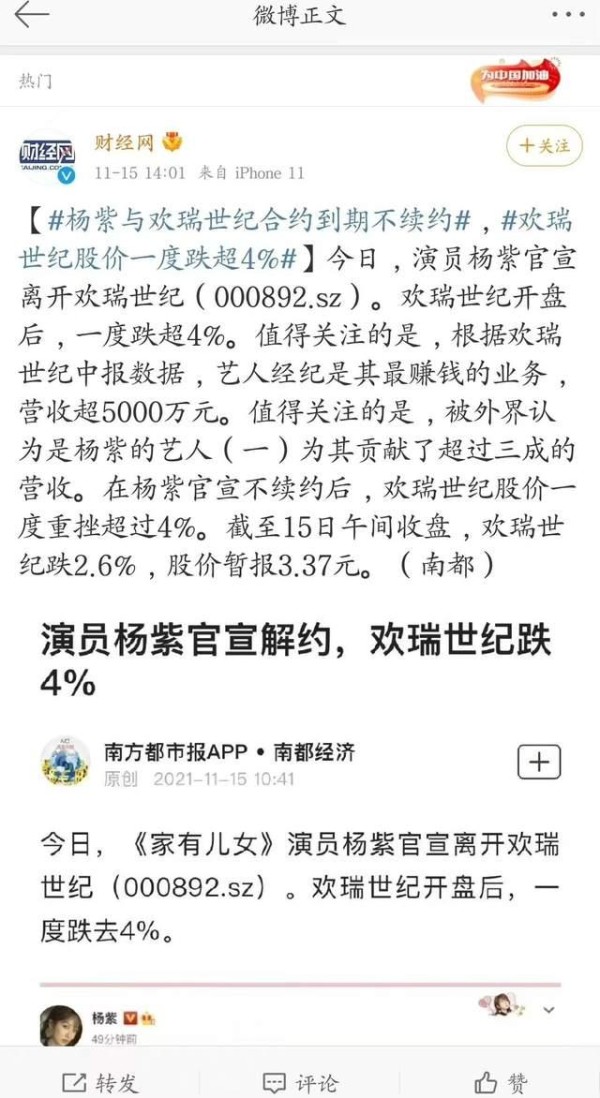Go back using the top-left arrow

pyautogui.click(x=31, y=17)
